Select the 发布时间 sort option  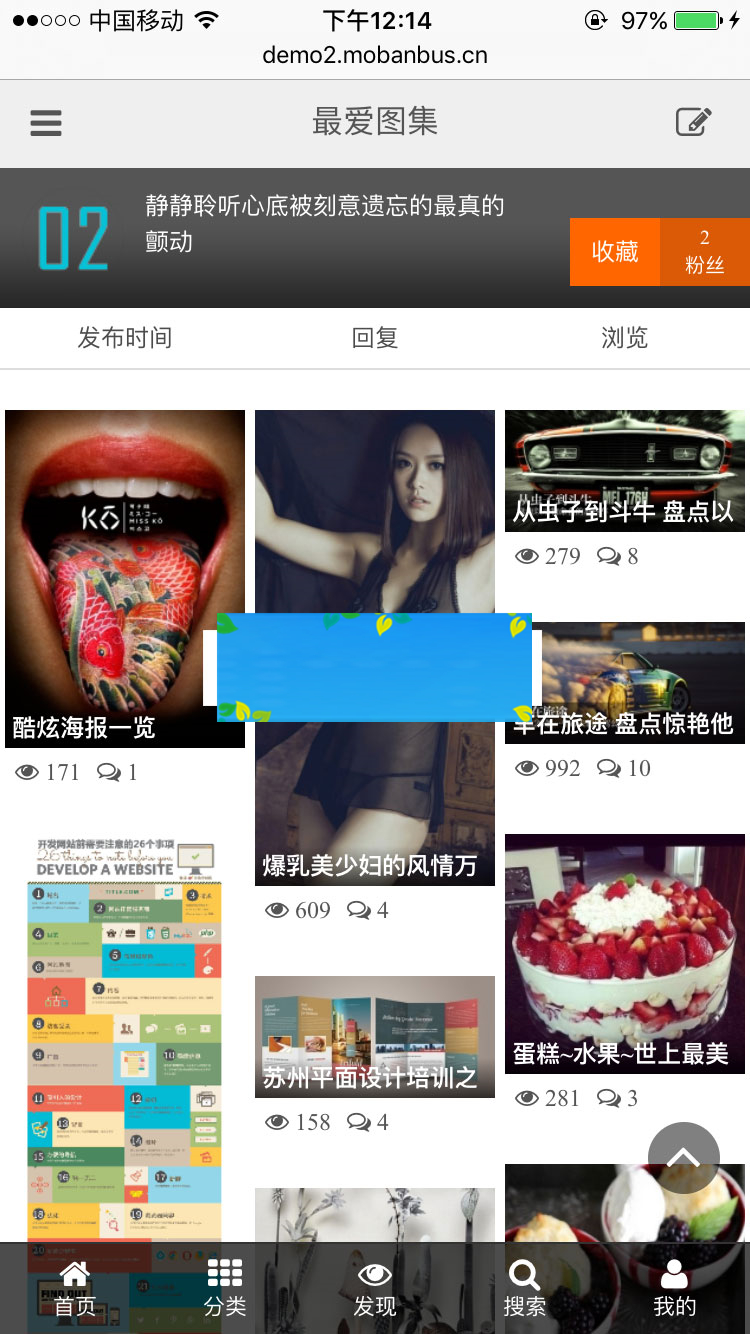[x=125, y=338]
